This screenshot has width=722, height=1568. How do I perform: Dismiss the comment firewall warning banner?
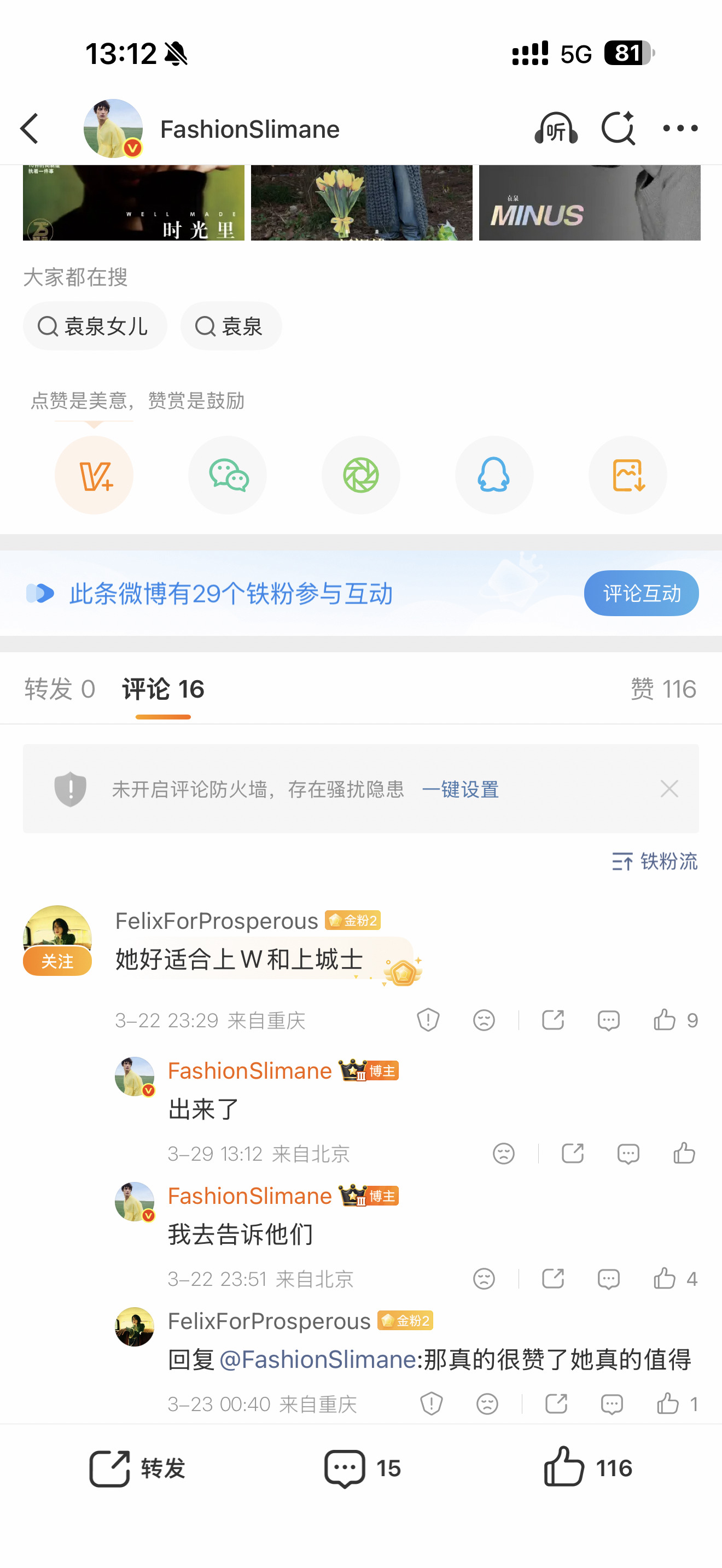coord(669,788)
